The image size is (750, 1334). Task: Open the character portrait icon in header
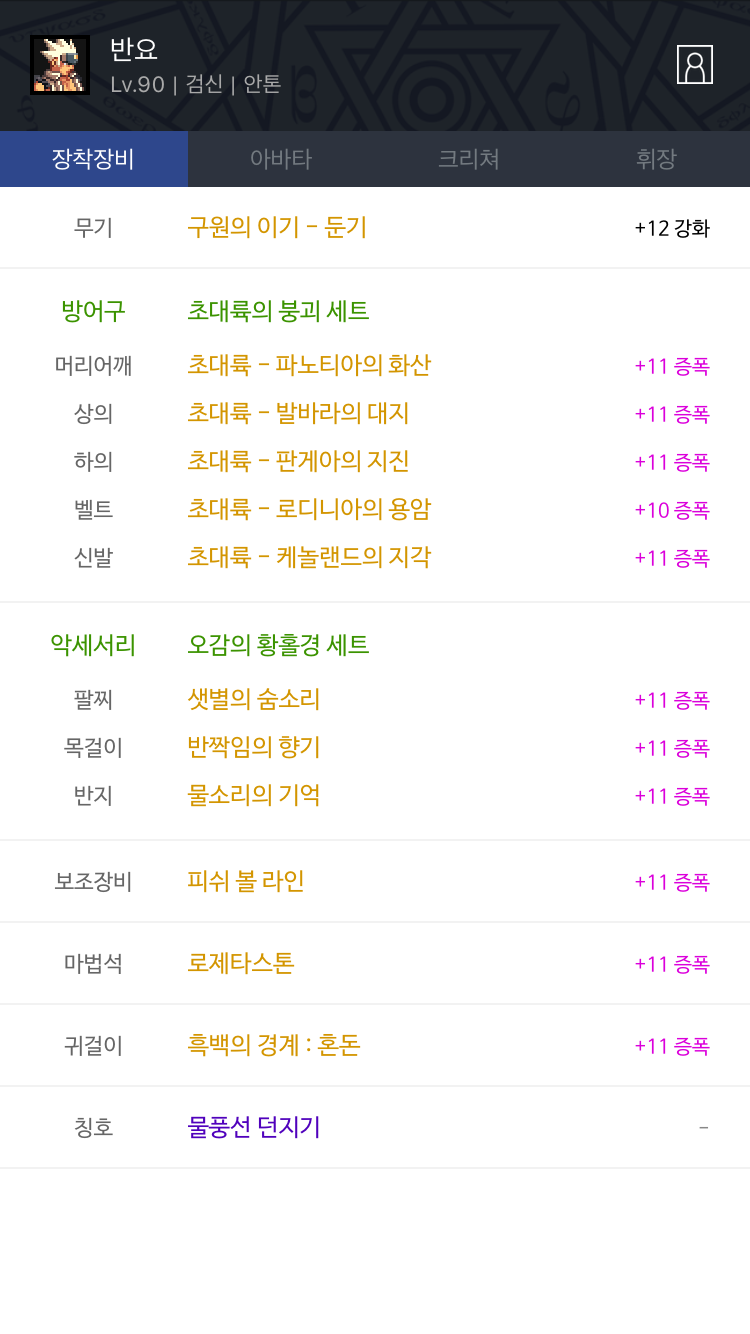tap(694, 65)
